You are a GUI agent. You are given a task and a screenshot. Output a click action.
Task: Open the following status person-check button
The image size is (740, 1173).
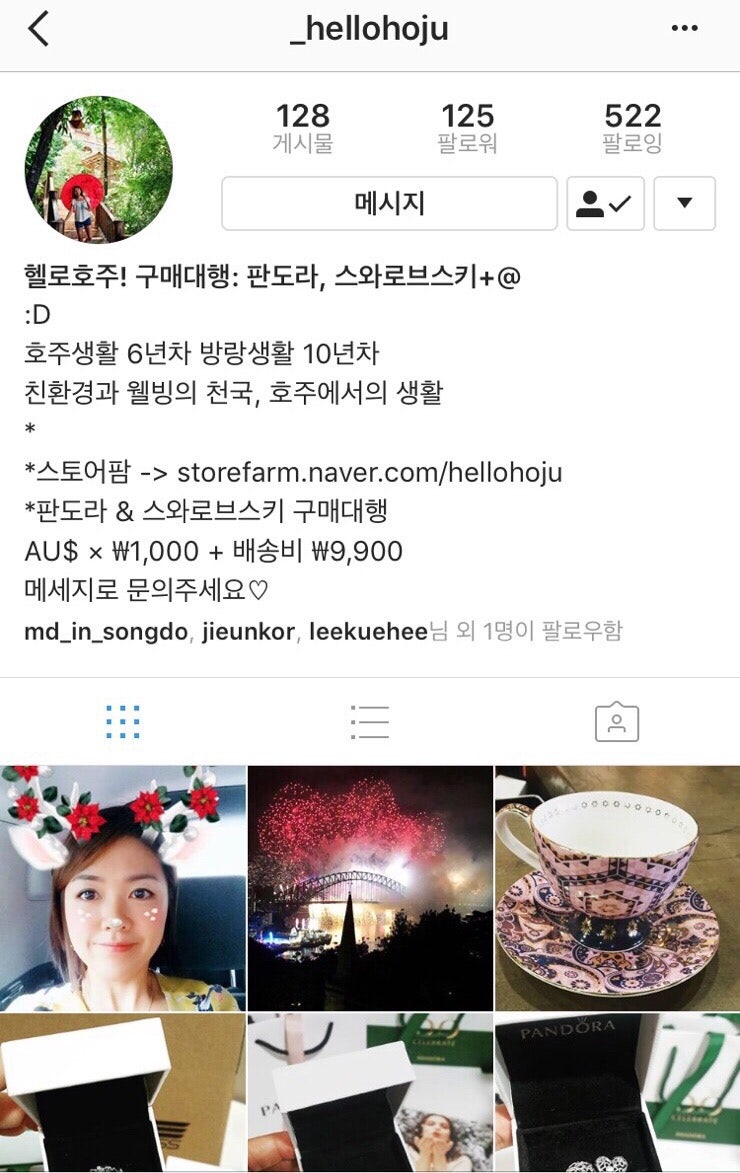(605, 204)
